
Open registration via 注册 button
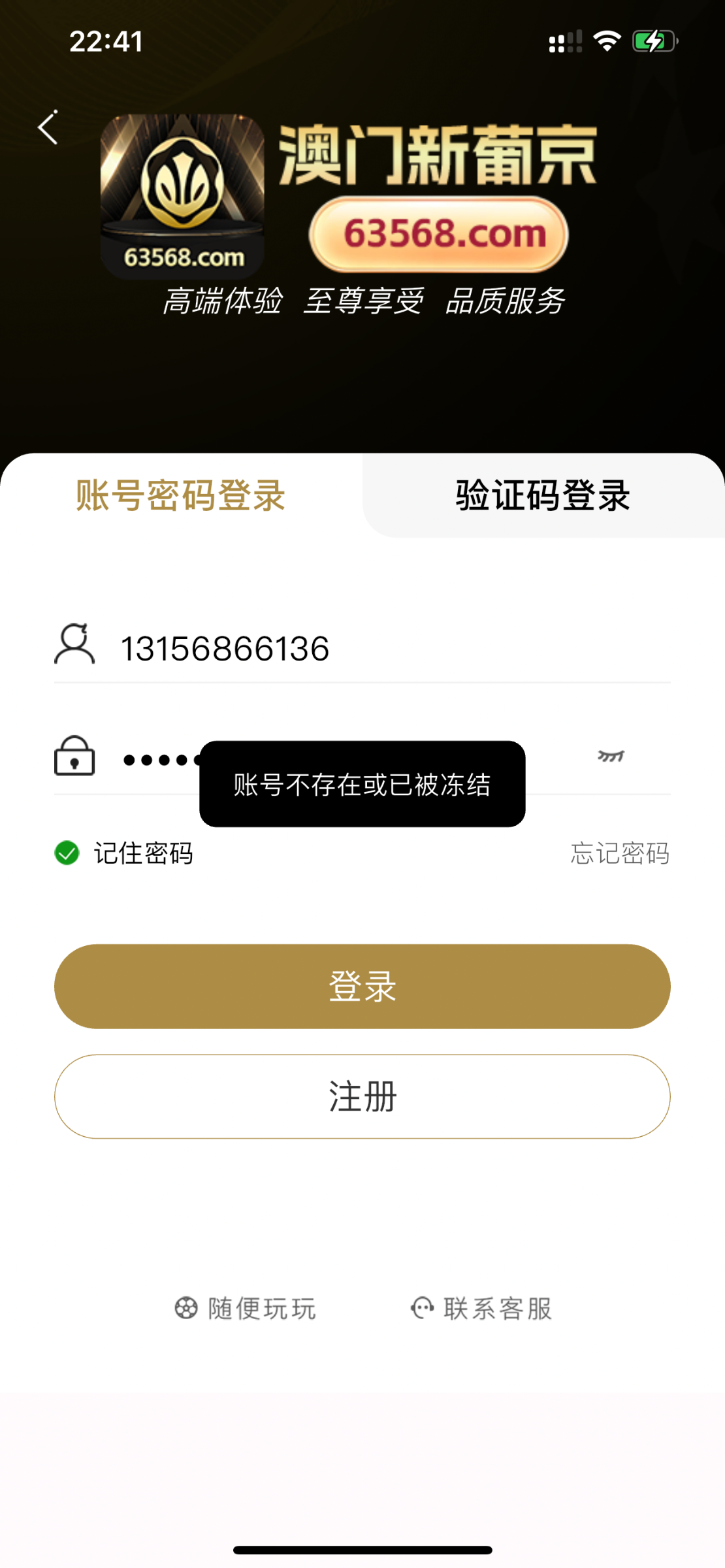362,1096
